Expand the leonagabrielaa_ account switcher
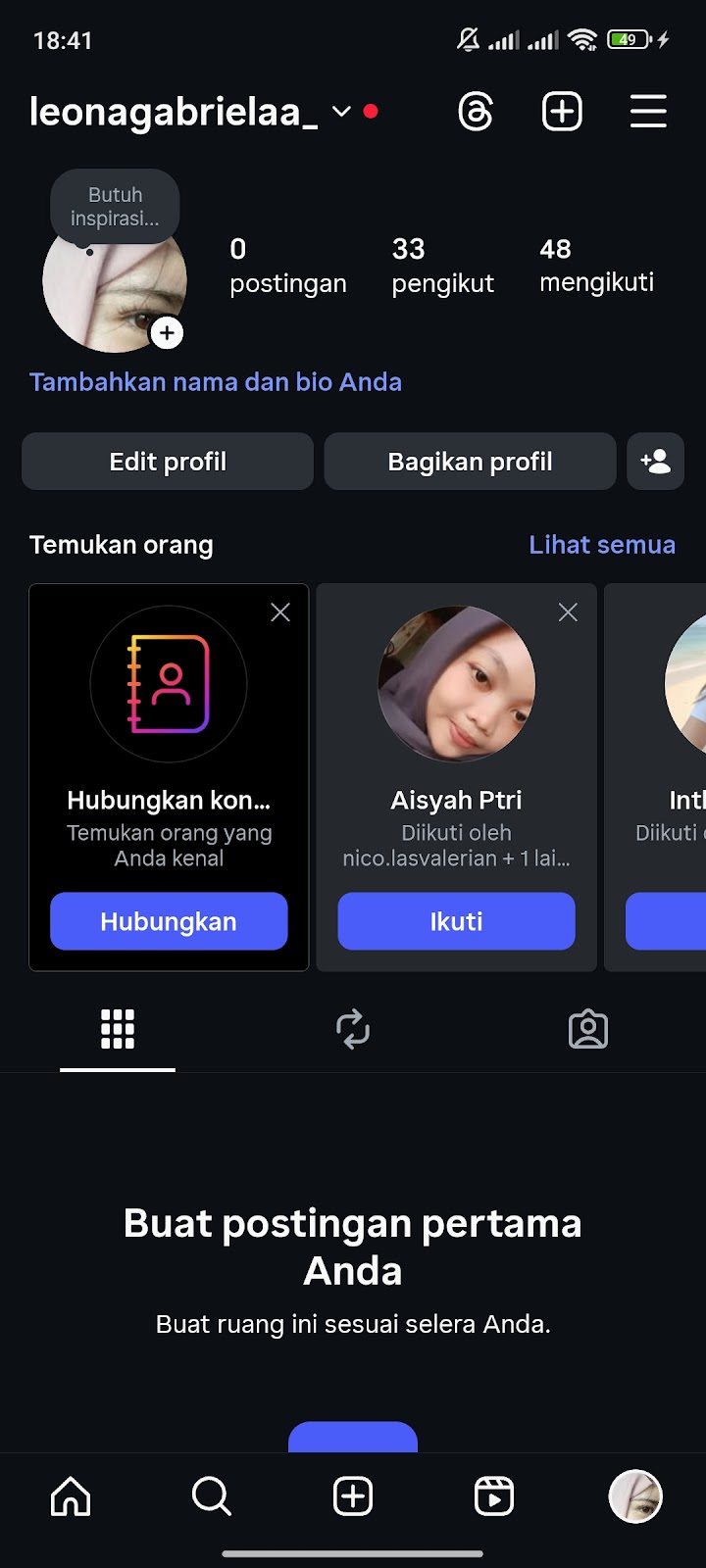Viewport: 706px width, 1568px height. [x=341, y=112]
